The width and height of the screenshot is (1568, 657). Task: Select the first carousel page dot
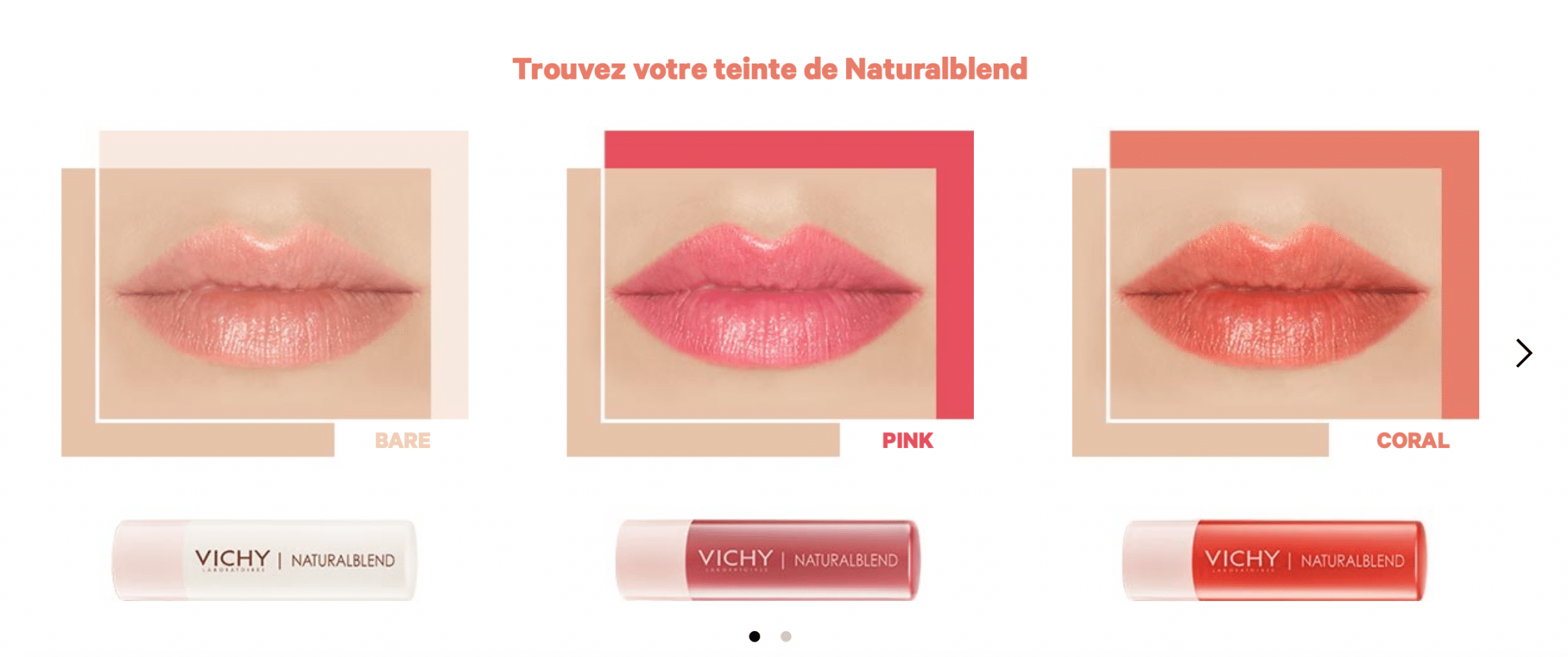[x=754, y=636]
